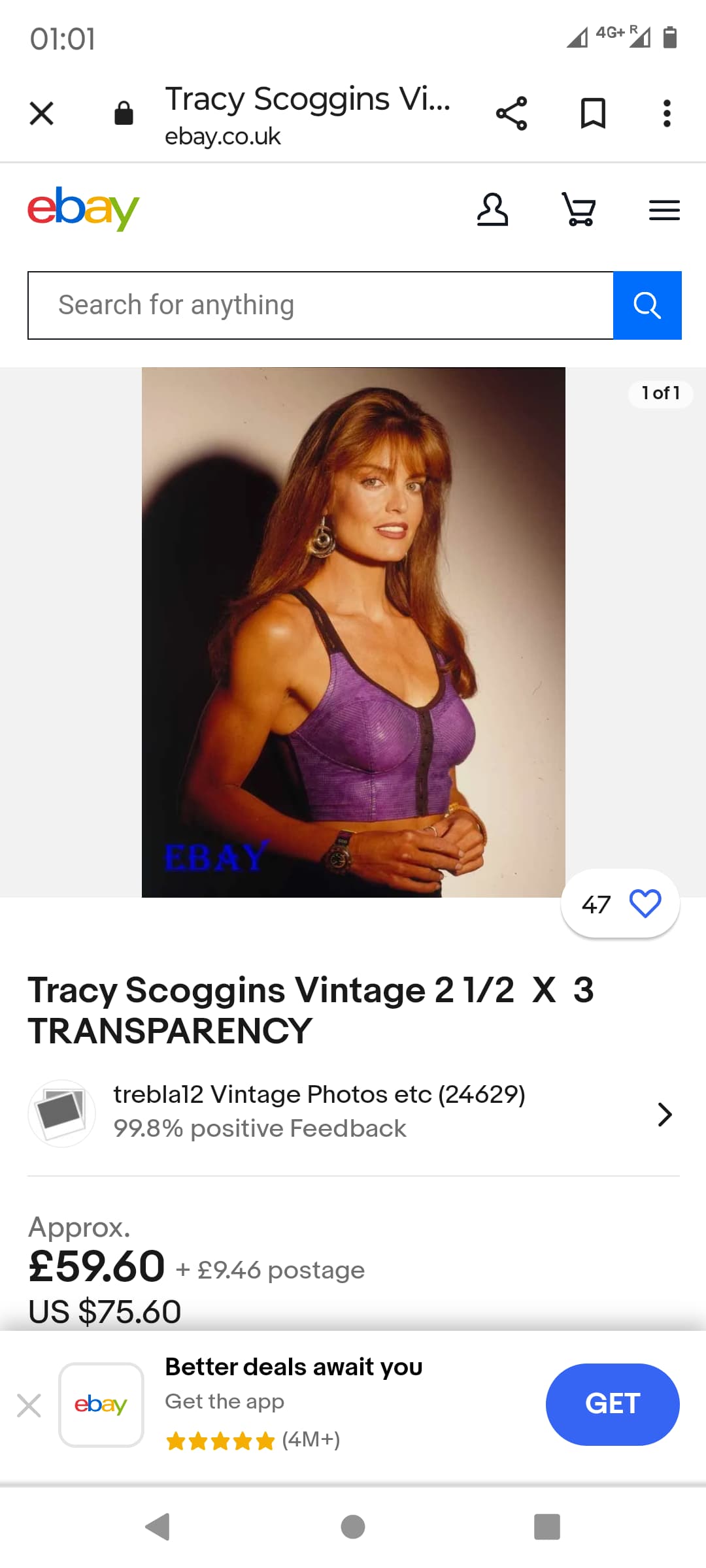Submit search with the blue magnifier button
This screenshot has width=706, height=1568.
[647, 305]
